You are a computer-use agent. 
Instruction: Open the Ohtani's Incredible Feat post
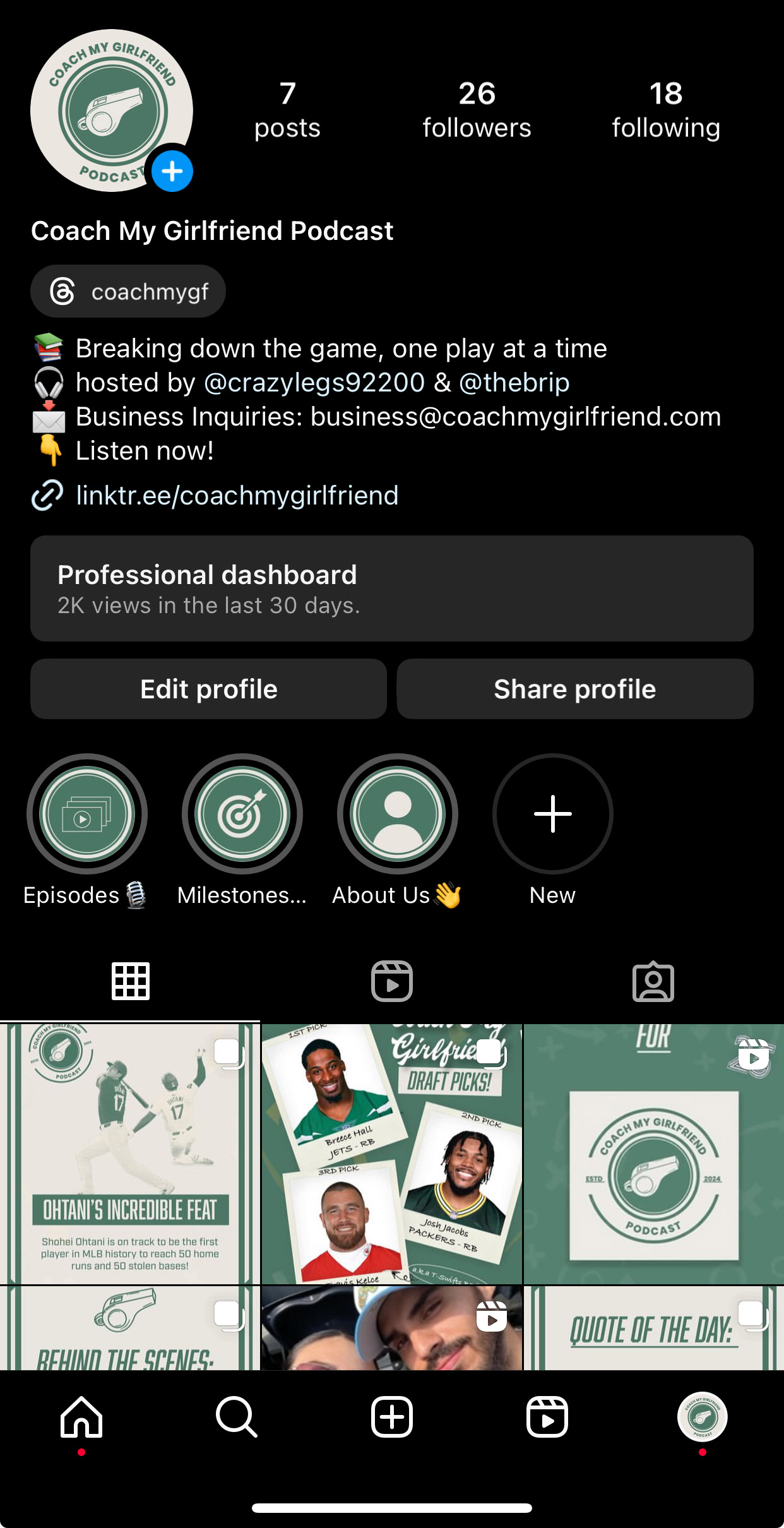[129, 1153]
